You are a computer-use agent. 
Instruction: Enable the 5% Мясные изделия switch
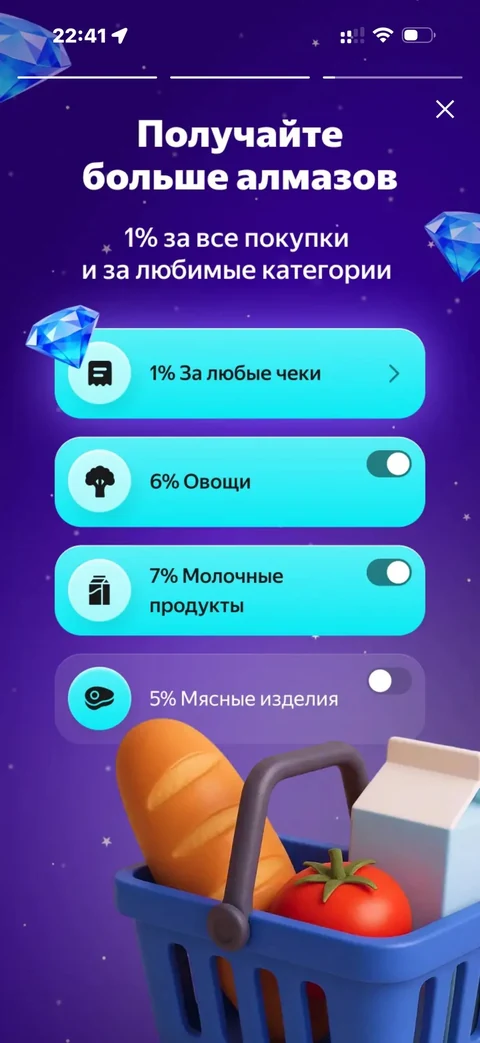pyautogui.click(x=390, y=681)
